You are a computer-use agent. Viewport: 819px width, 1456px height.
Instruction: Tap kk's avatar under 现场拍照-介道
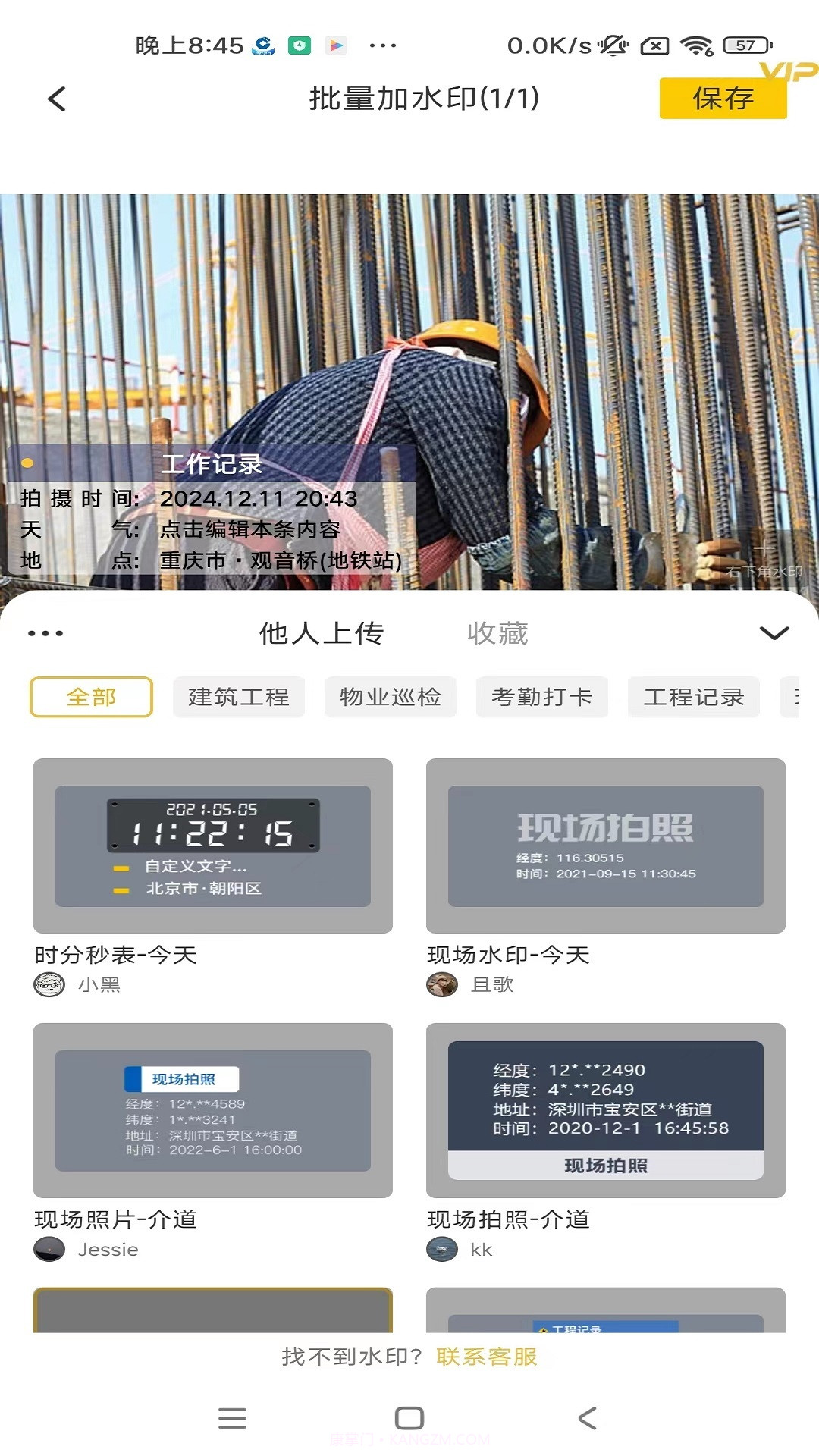click(x=442, y=1249)
